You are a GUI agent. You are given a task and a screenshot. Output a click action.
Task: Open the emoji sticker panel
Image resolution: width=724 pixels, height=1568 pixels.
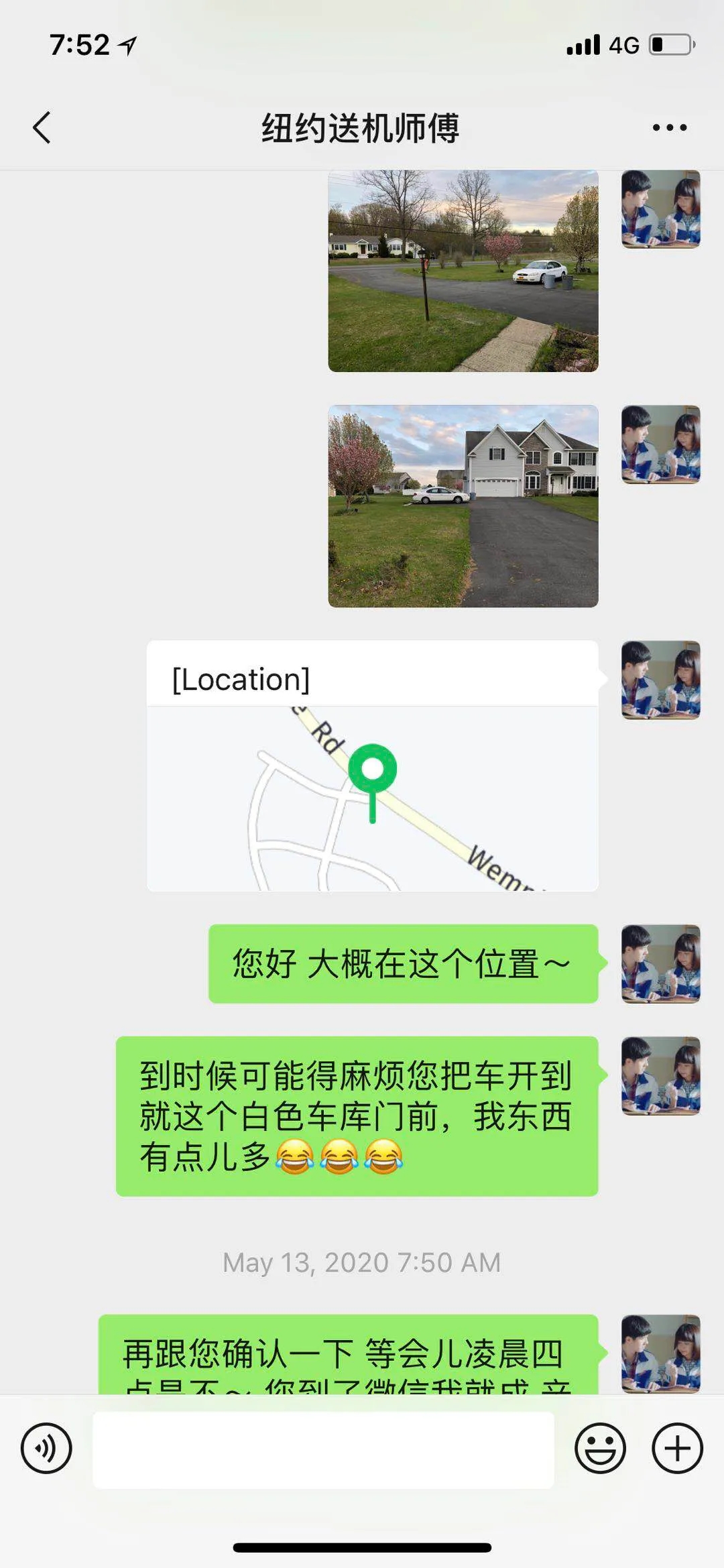point(600,1448)
